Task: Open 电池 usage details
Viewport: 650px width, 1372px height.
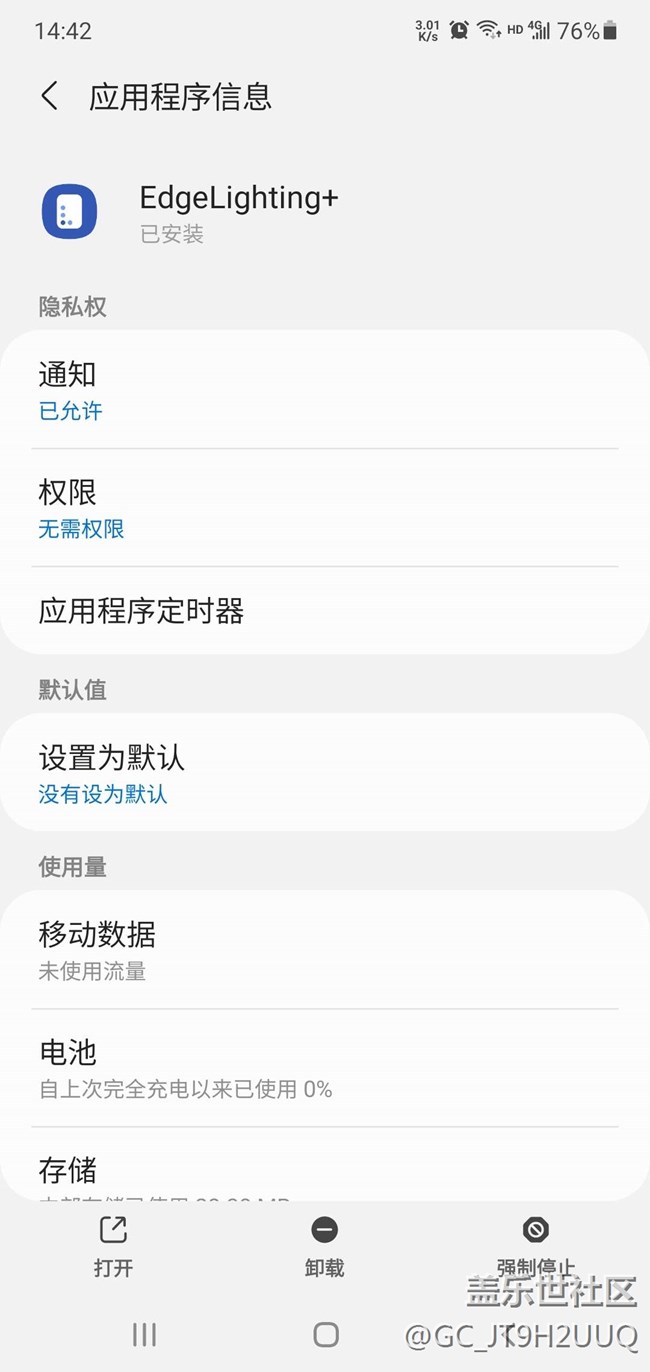Action: 325,1068
